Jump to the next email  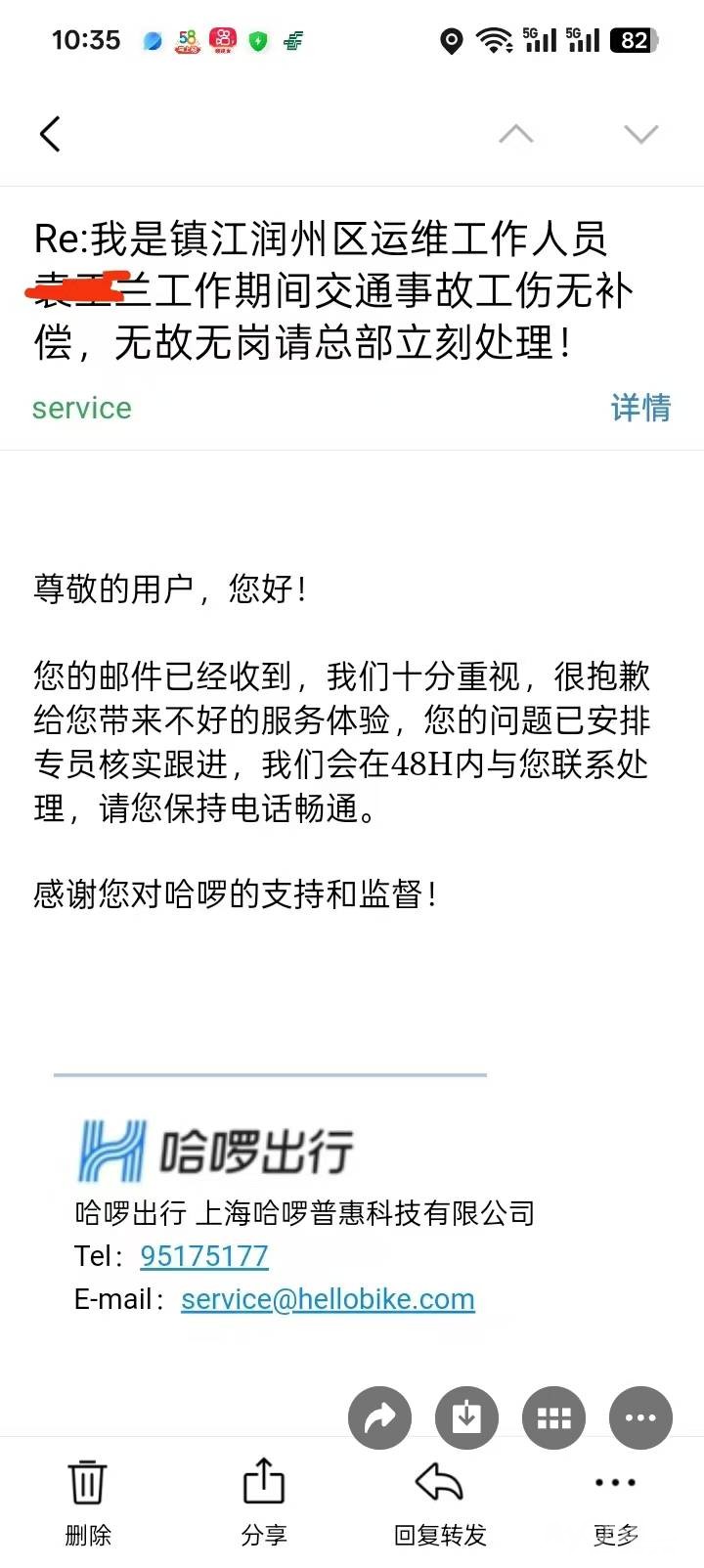(x=640, y=134)
